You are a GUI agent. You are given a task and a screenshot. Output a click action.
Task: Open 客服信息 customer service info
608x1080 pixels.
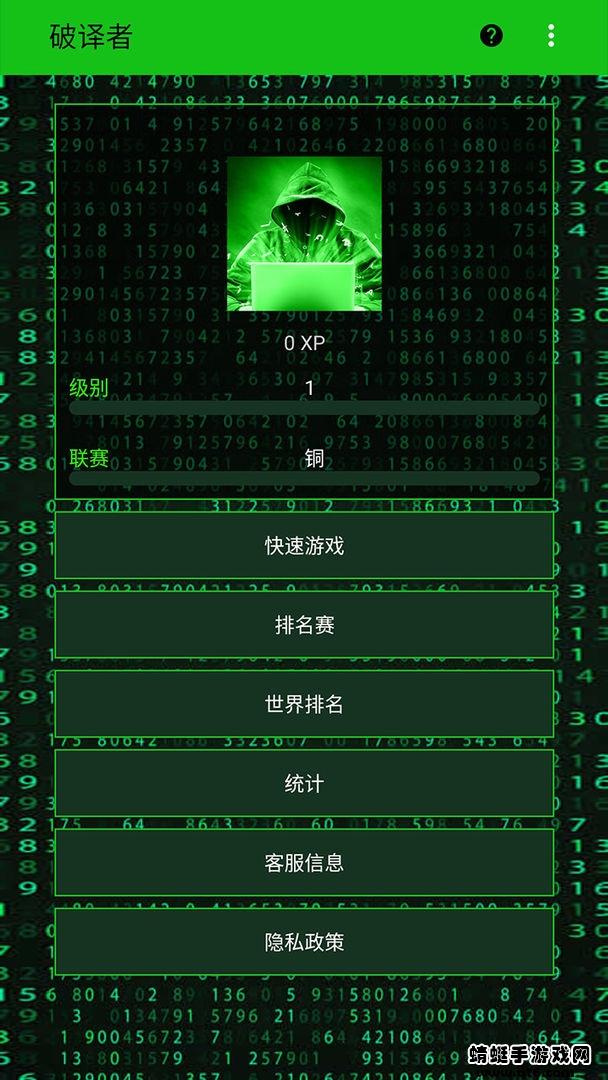click(304, 862)
